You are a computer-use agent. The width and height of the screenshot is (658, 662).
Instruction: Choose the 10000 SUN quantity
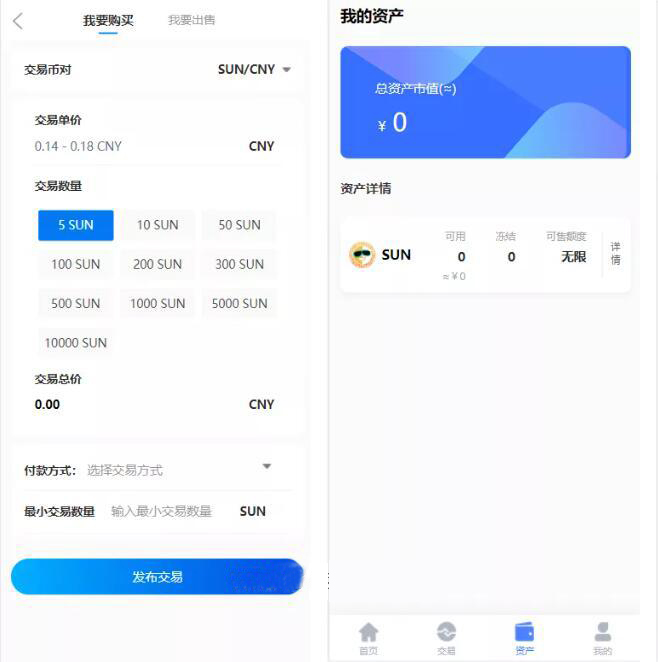click(x=76, y=342)
